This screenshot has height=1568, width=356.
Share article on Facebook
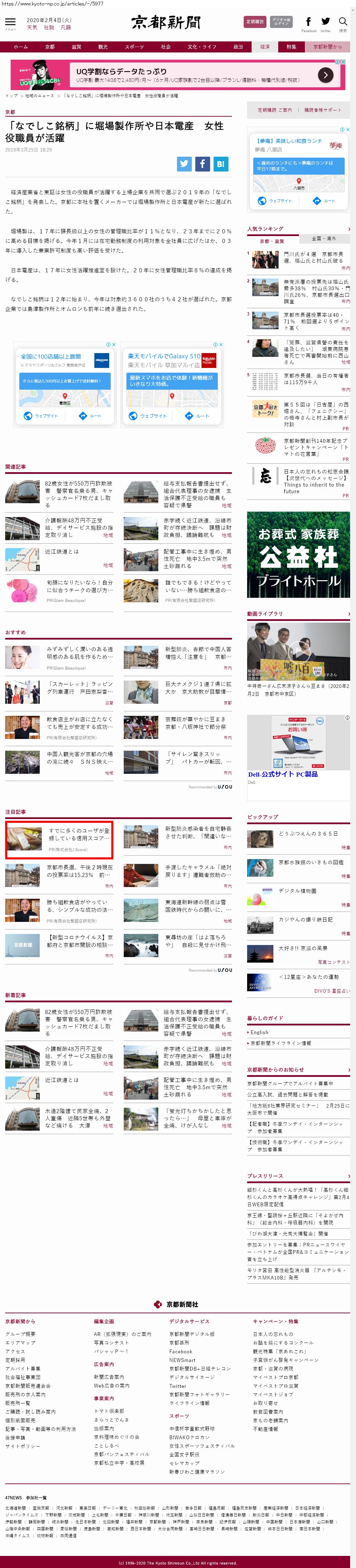pos(203,163)
